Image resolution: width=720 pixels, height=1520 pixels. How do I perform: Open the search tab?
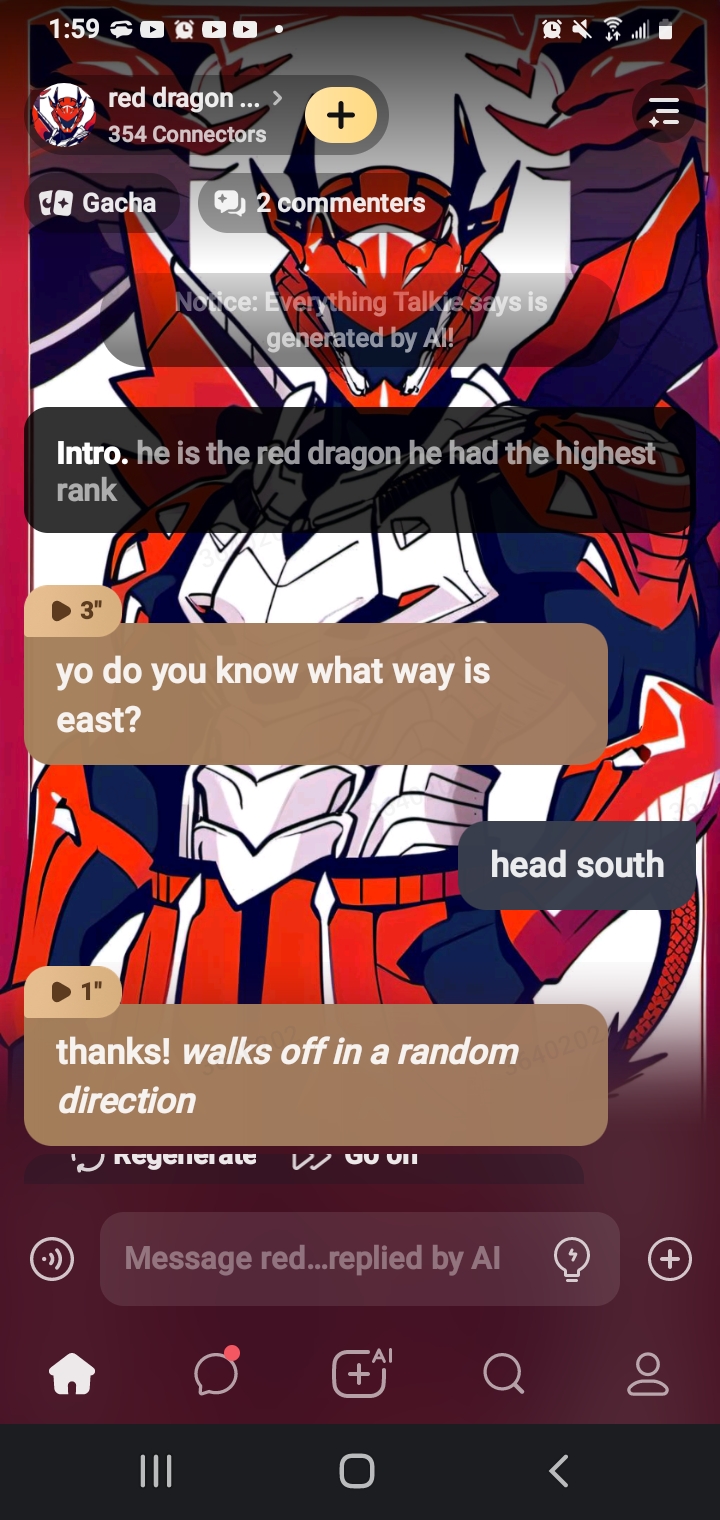click(x=503, y=1374)
